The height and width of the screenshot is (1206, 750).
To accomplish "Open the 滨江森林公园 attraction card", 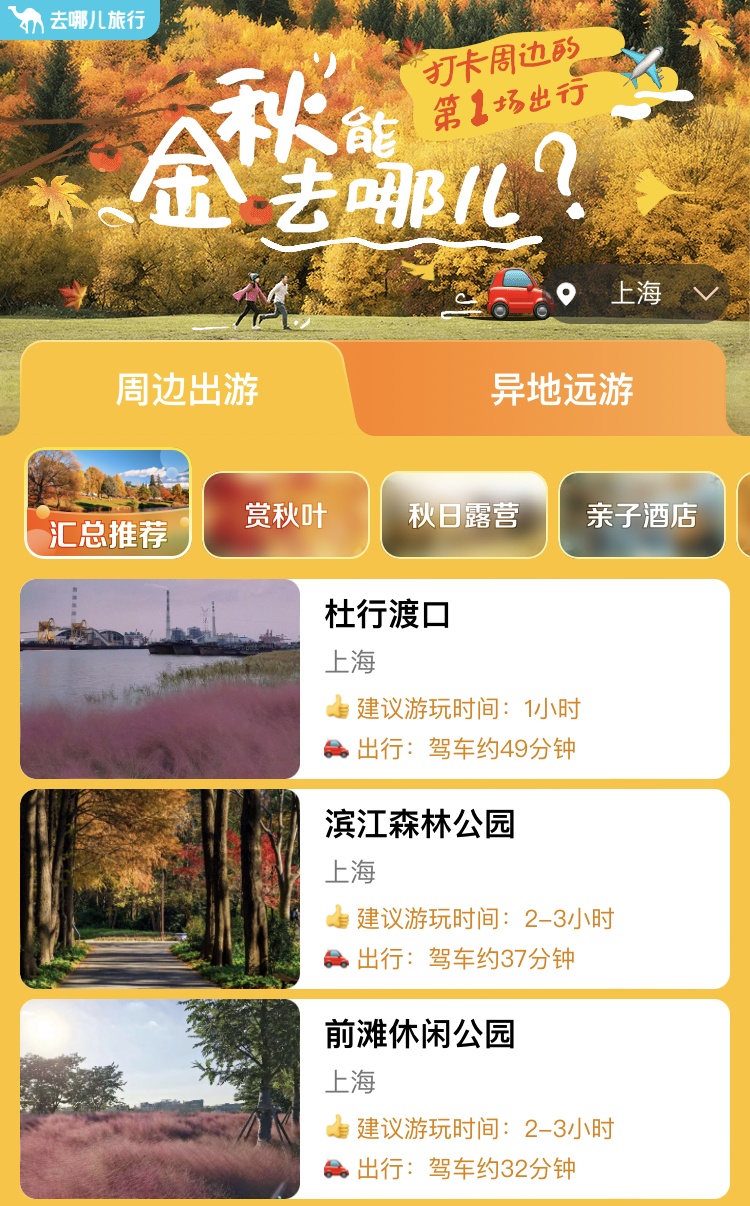I will coord(374,889).
